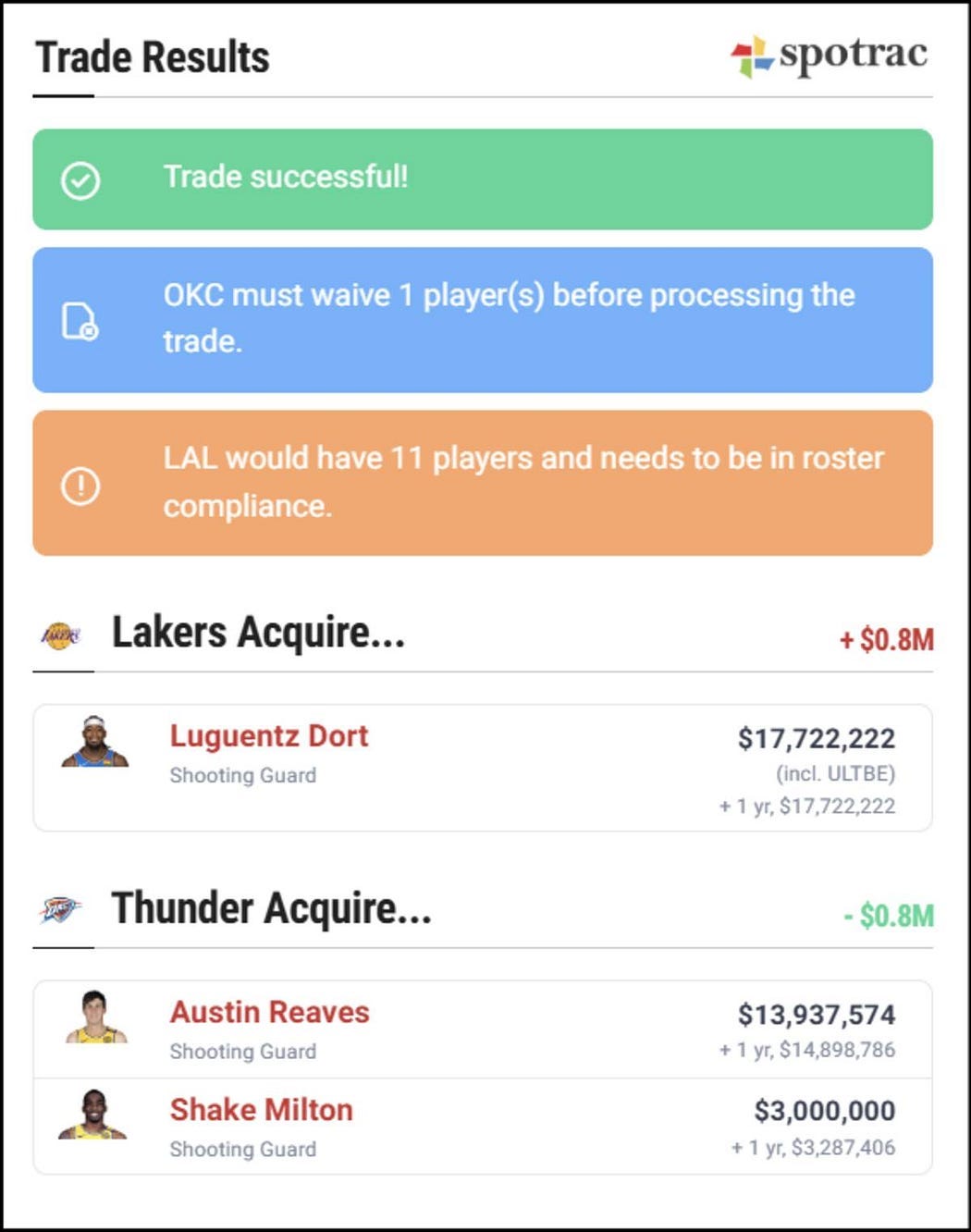
Task: Open Luguentz Dort's player page
Action: (x=268, y=736)
